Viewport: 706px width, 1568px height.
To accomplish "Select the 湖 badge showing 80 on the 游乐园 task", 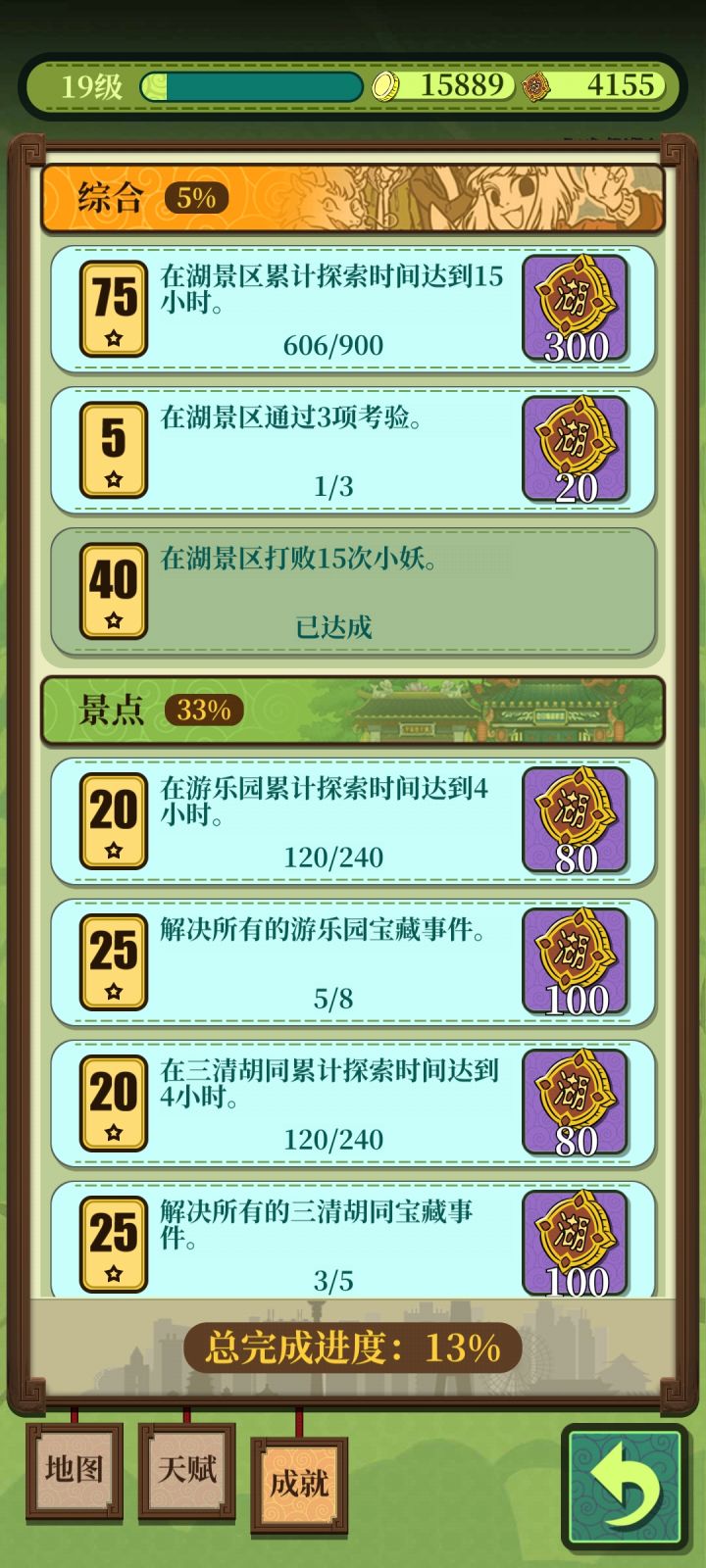I will pyautogui.click(x=577, y=821).
